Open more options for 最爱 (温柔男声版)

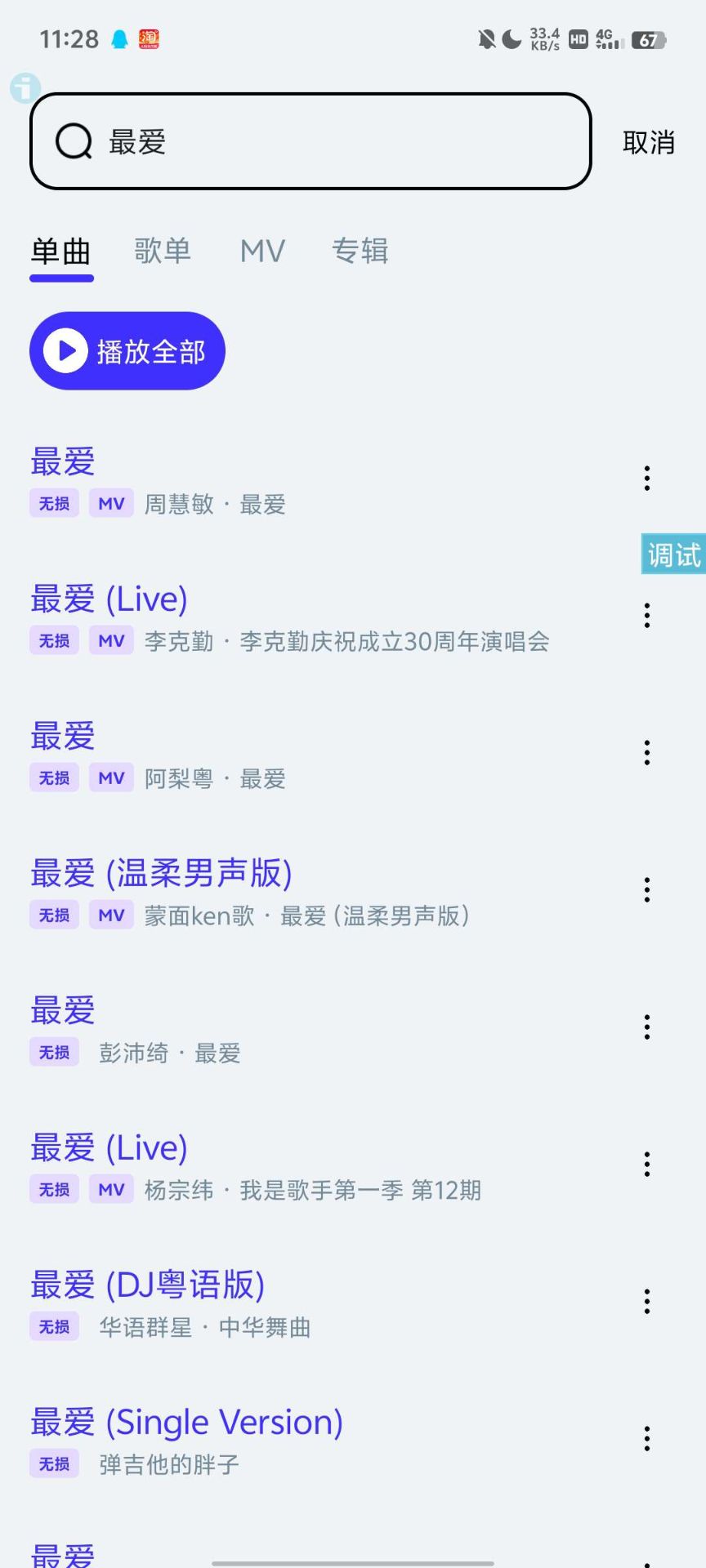tap(646, 889)
